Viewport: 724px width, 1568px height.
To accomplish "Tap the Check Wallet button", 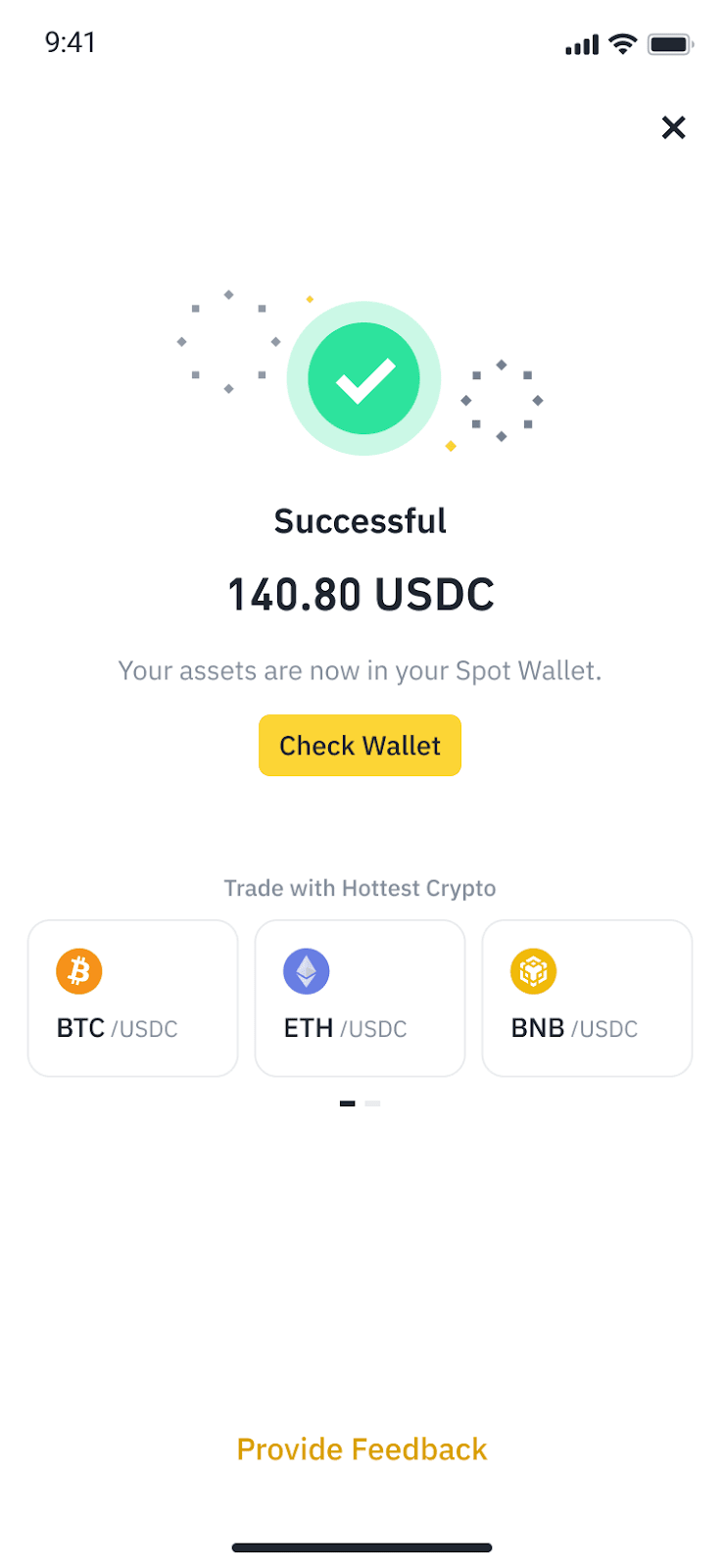I will tap(360, 746).
